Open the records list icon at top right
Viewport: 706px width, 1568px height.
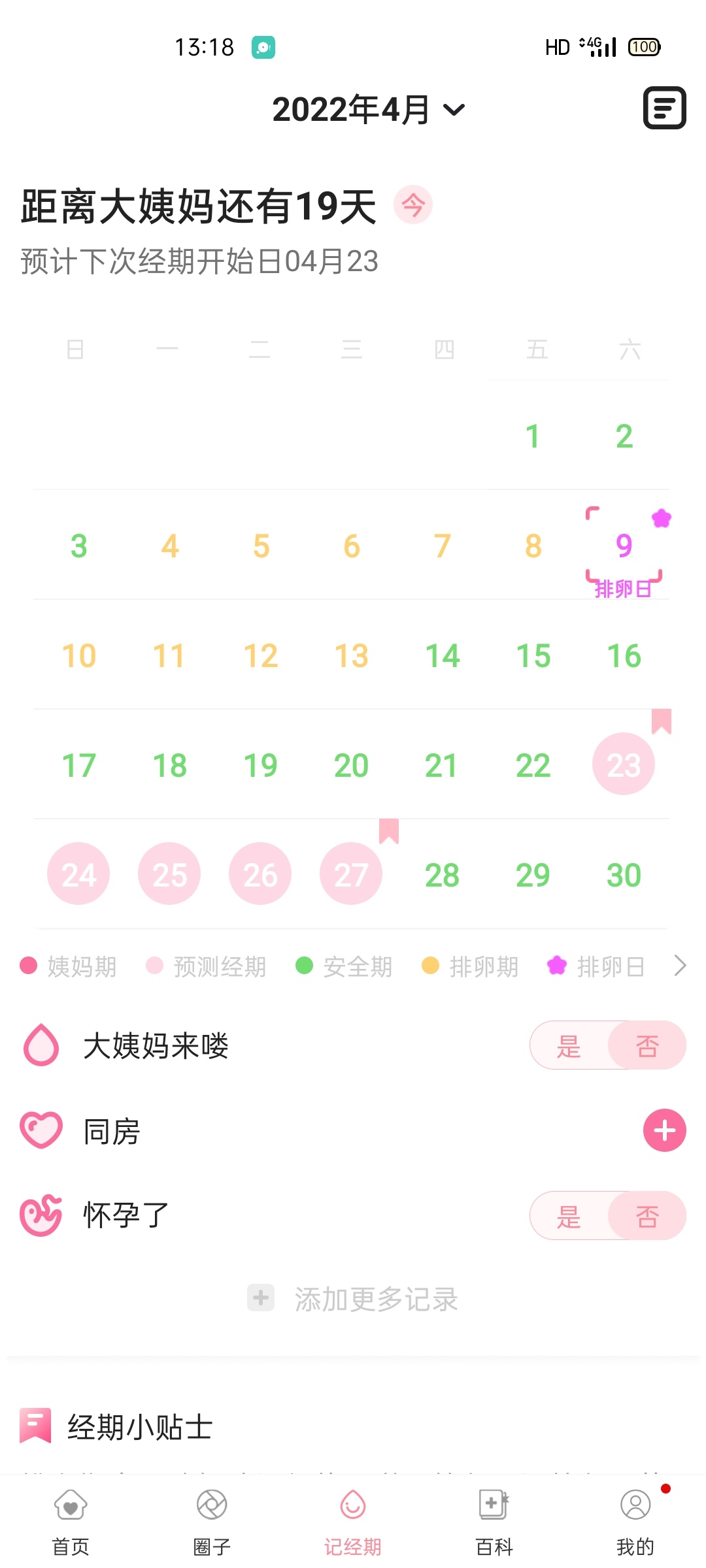click(664, 108)
